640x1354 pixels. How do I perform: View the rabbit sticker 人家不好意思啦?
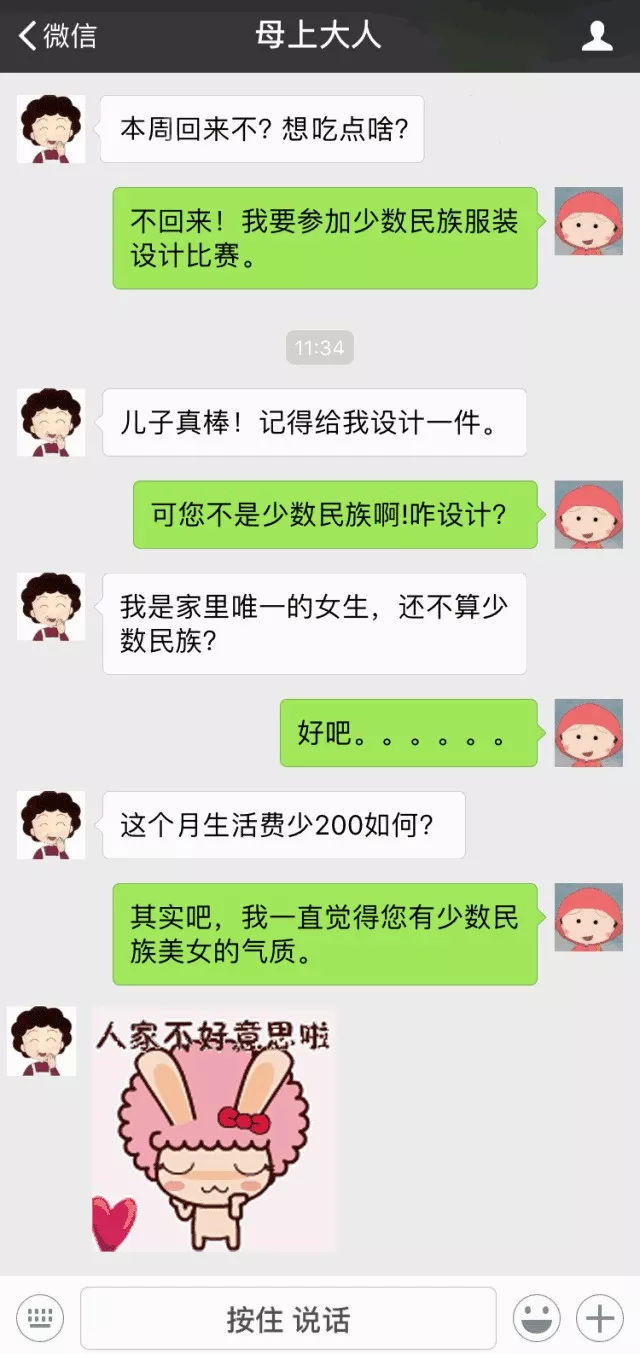[214, 1130]
